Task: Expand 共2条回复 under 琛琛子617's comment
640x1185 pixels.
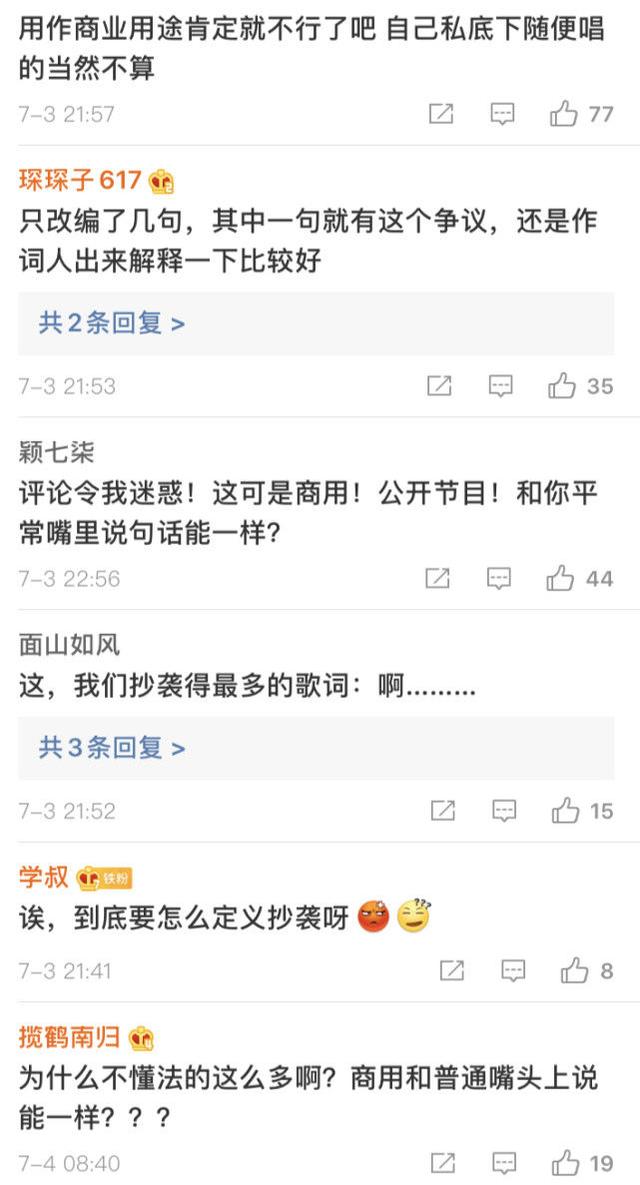Action: point(112,324)
